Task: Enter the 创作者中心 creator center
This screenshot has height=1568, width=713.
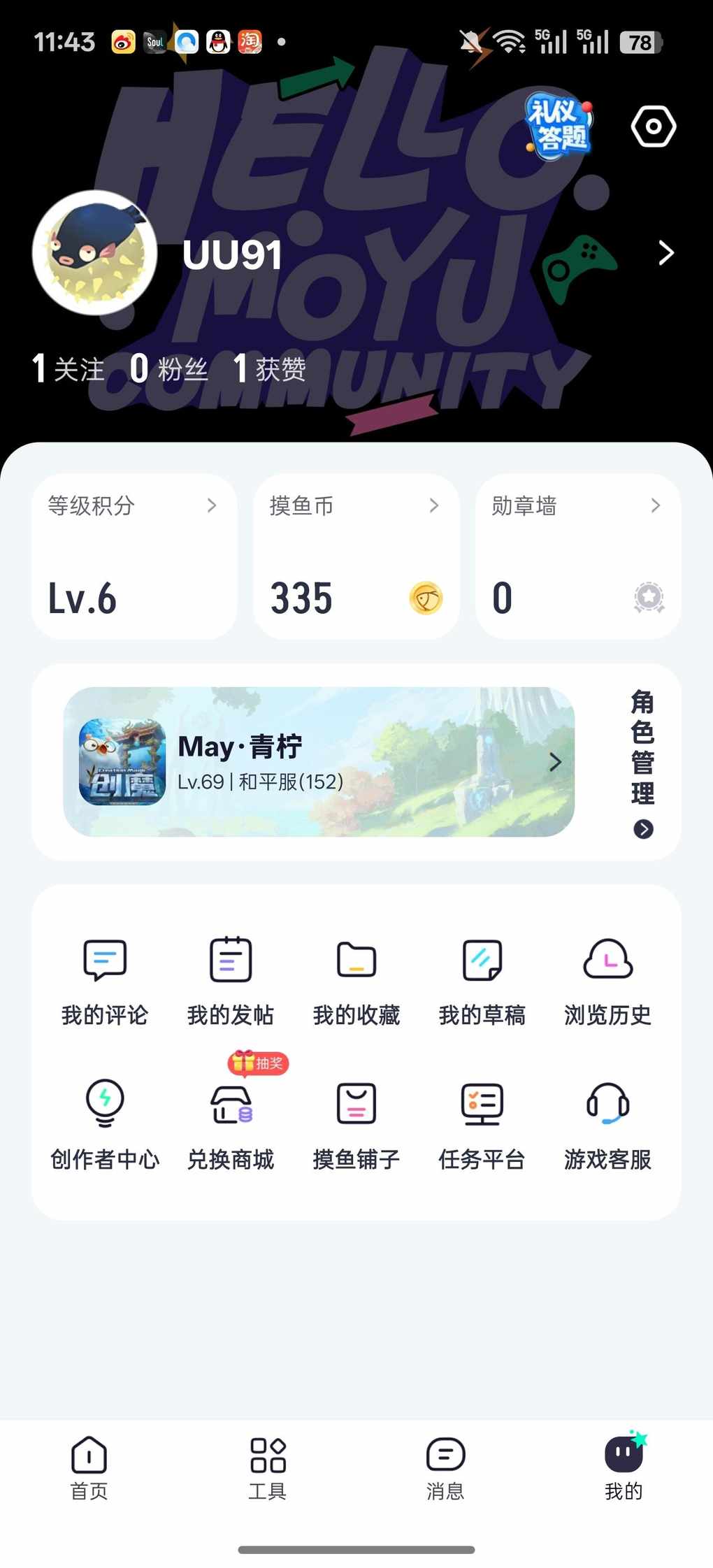Action: 105,1123
